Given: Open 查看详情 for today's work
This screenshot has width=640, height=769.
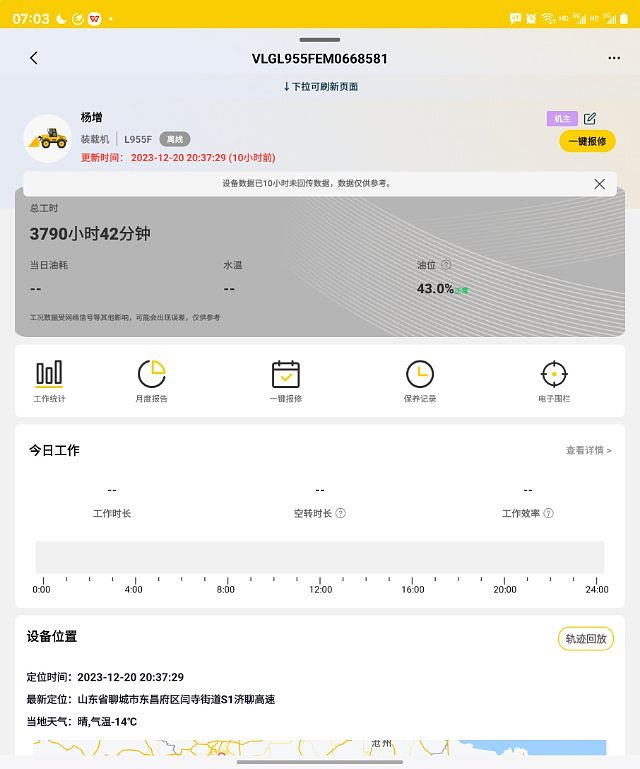Looking at the screenshot, I should 588,451.
